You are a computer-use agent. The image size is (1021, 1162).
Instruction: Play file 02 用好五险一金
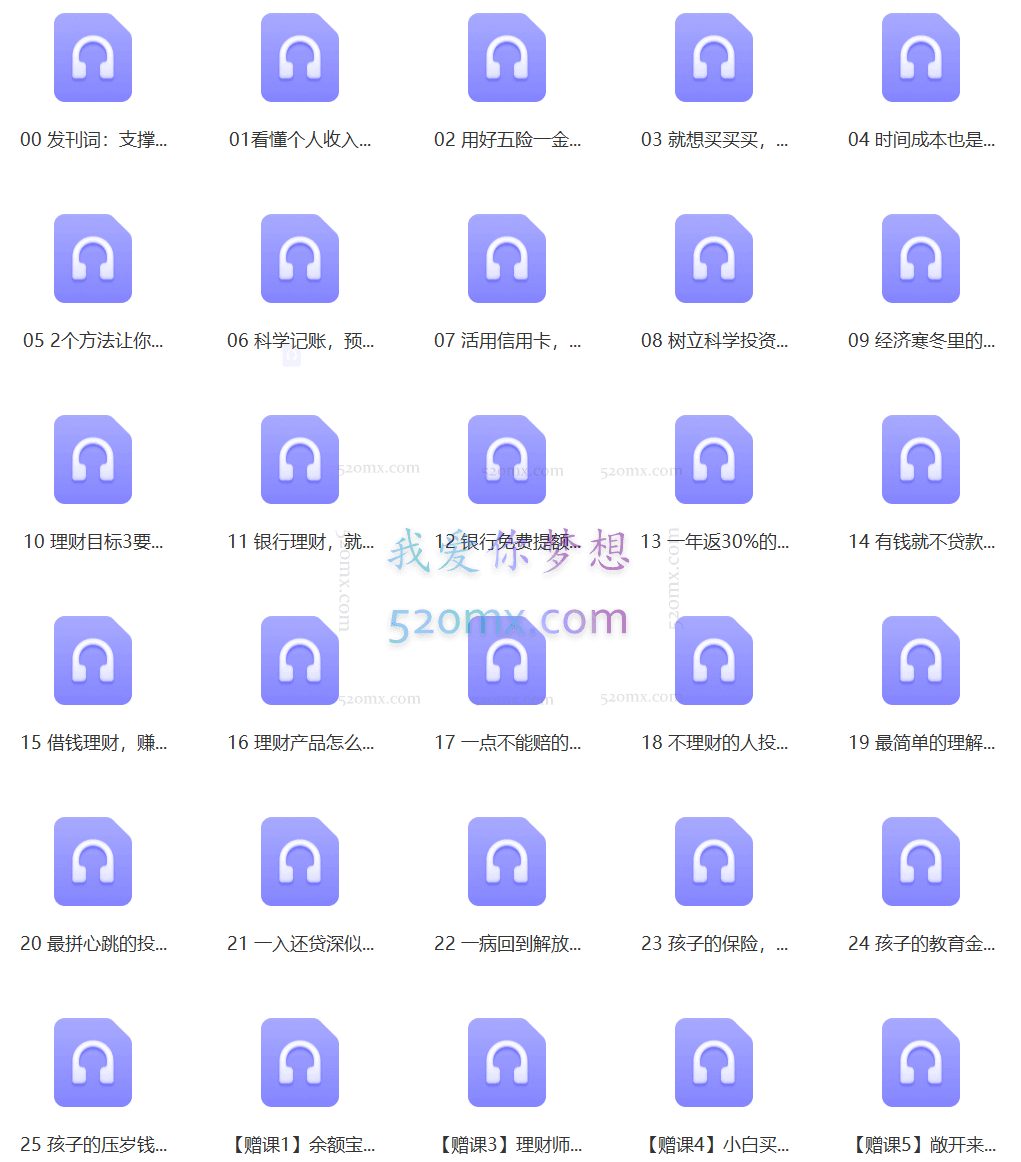507,58
